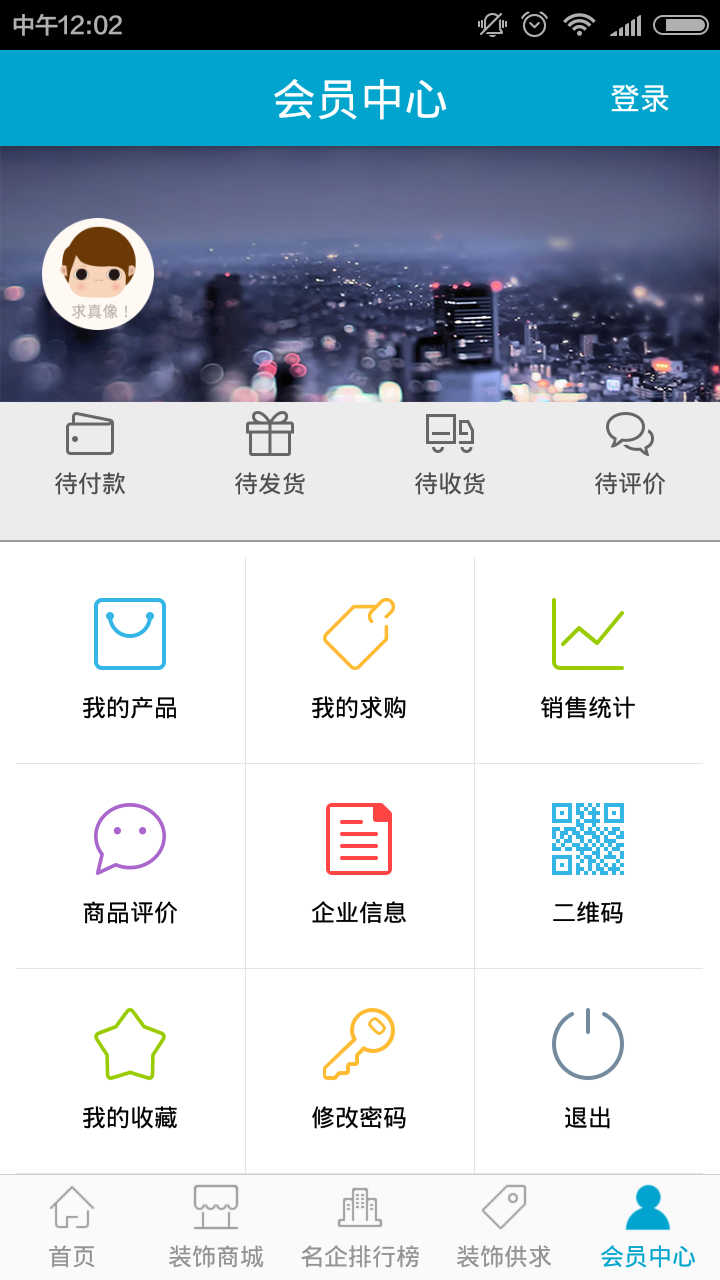The image size is (720, 1280).
Task: Tap the 登录 login button
Action: [639, 98]
